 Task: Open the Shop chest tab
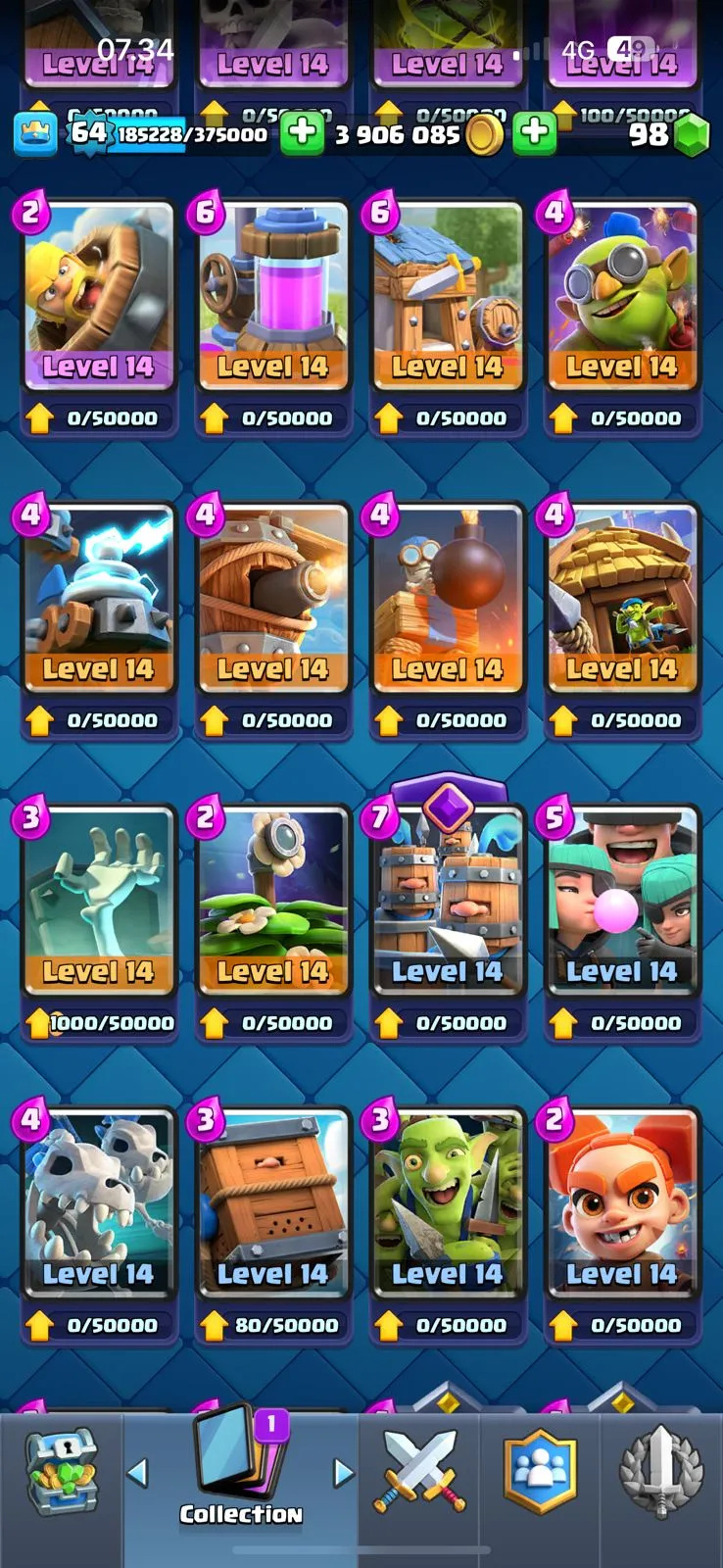[x=61, y=1472]
